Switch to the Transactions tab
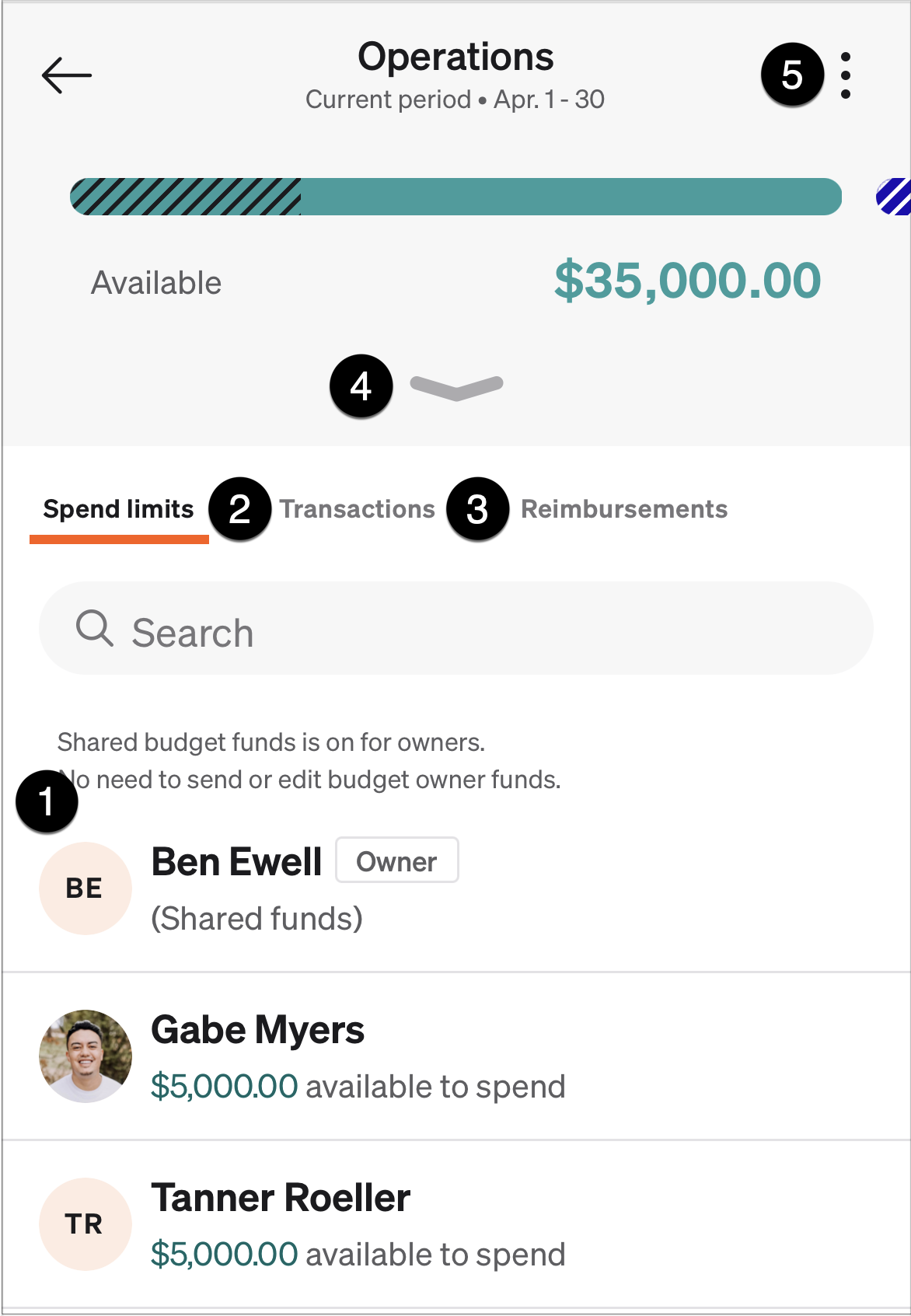The height and width of the screenshot is (1316, 911). [358, 509]
